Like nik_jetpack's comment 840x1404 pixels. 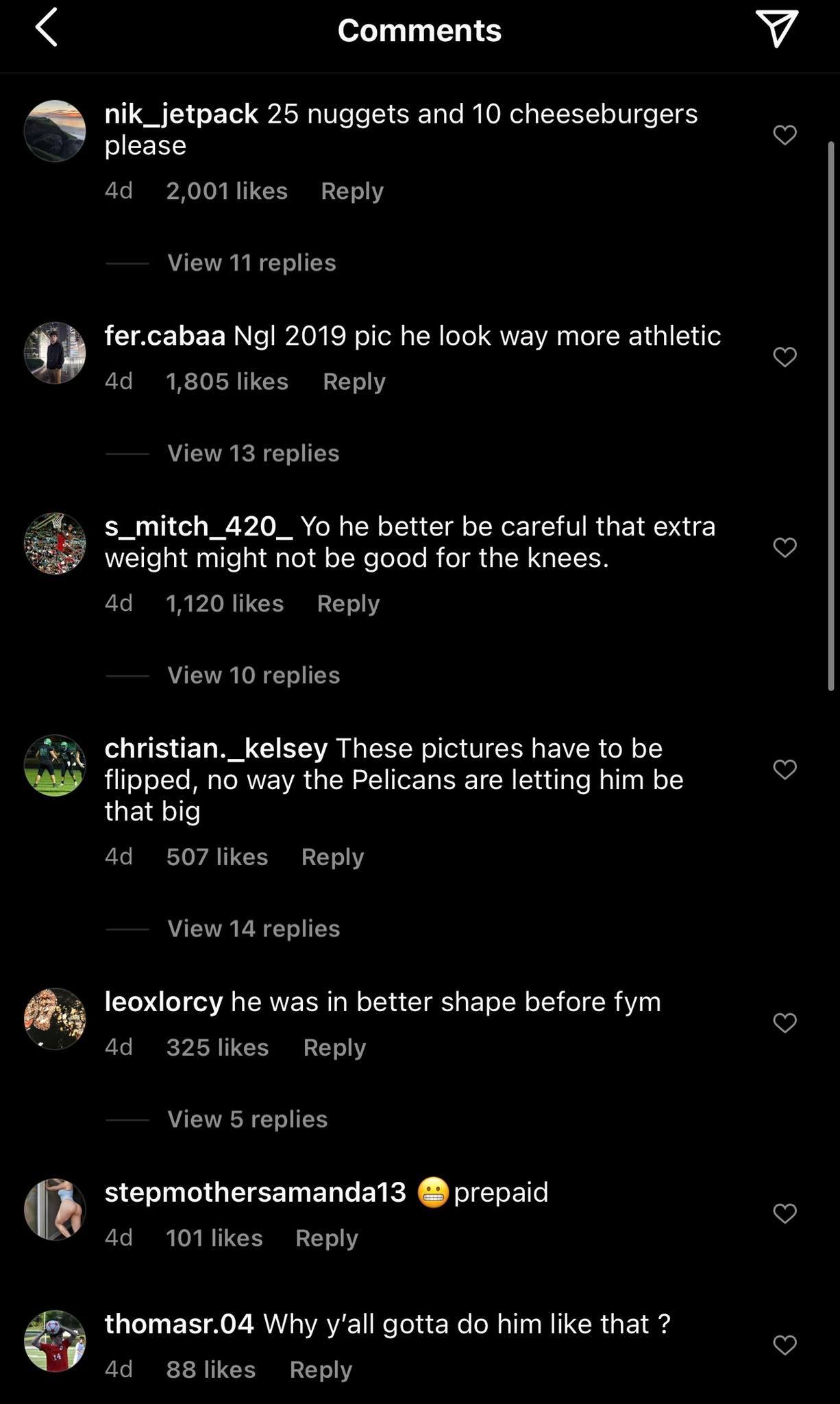(785, 135)
